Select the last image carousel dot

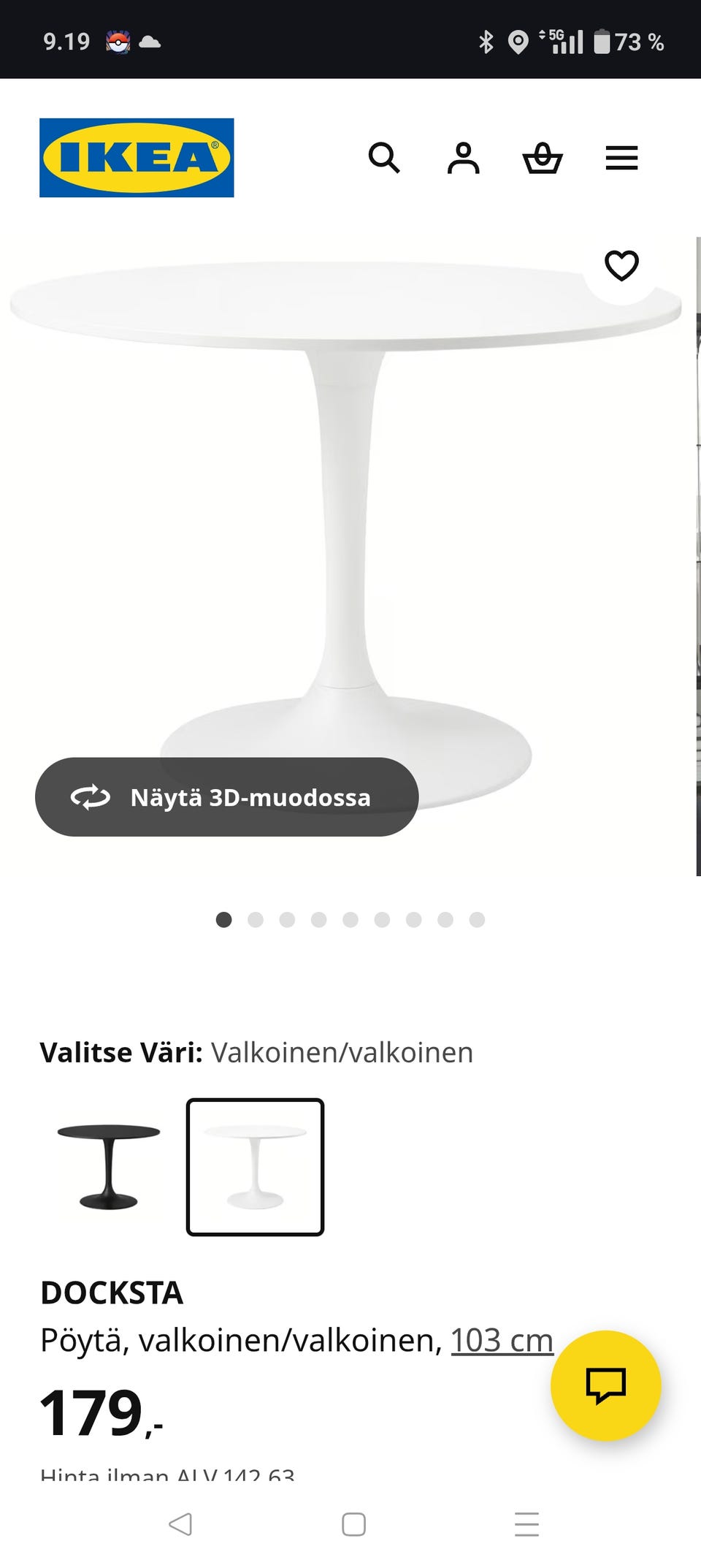coord(476,920)
